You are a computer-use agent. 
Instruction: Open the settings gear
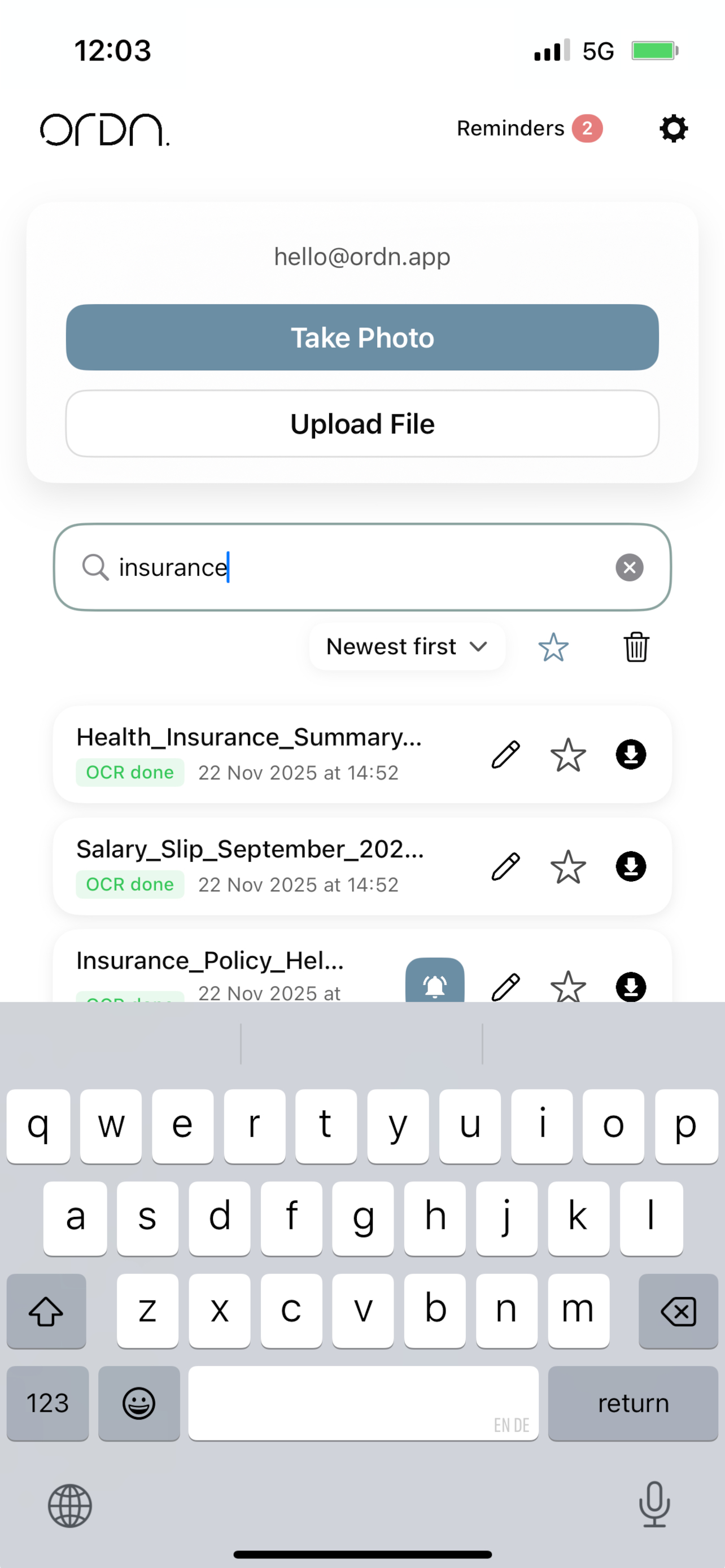(673, 129)
